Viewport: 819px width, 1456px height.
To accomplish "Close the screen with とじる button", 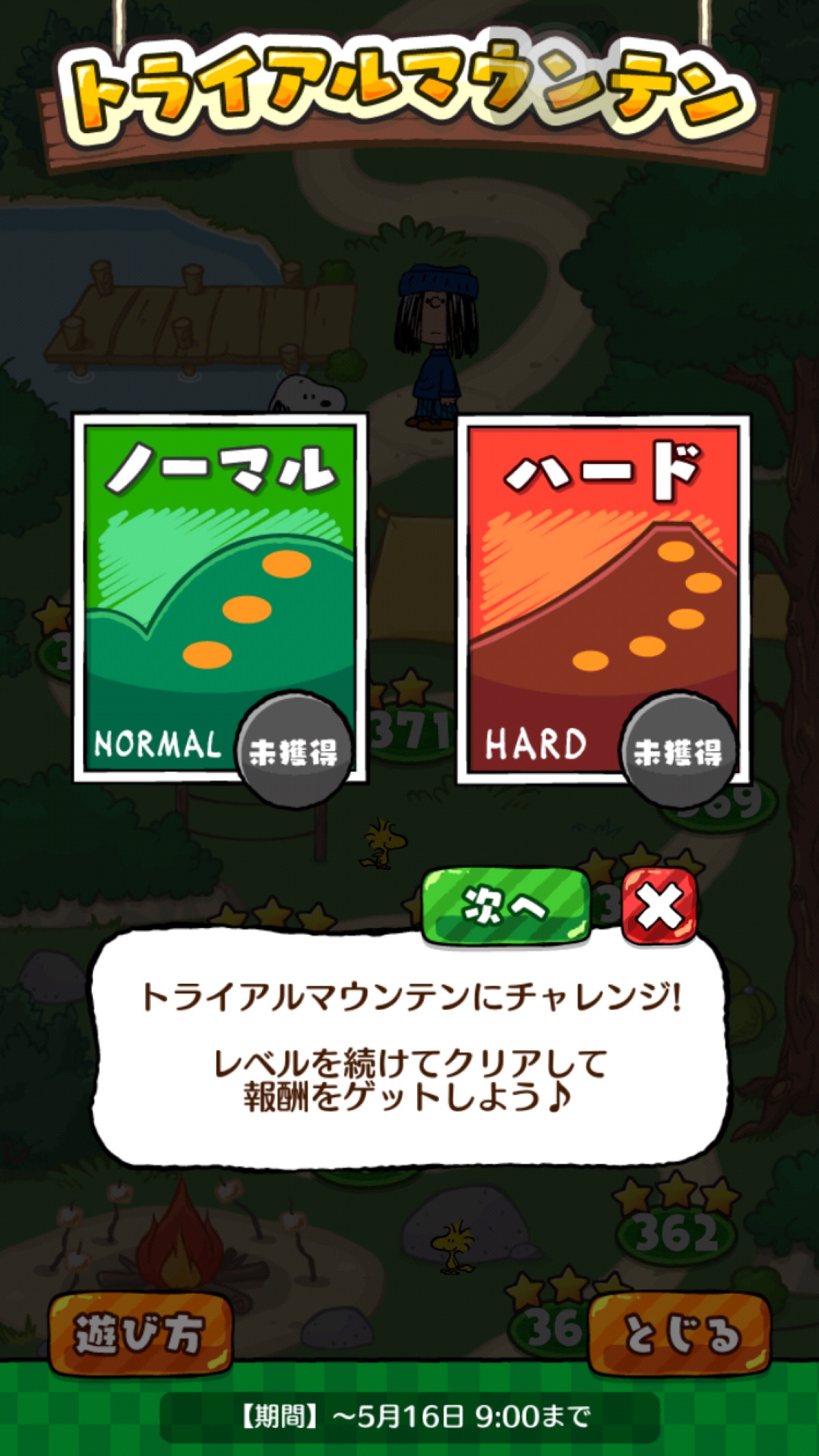I will pos(680,1335).
